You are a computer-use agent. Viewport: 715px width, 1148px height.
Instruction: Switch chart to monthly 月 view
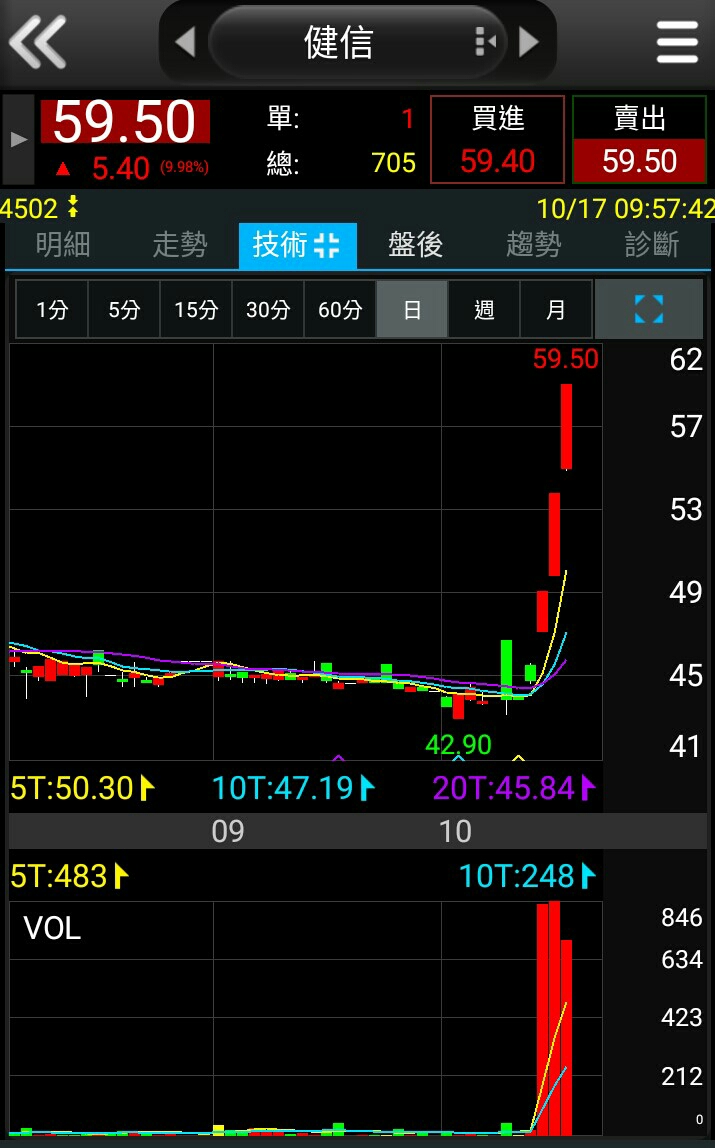[556, 309]
